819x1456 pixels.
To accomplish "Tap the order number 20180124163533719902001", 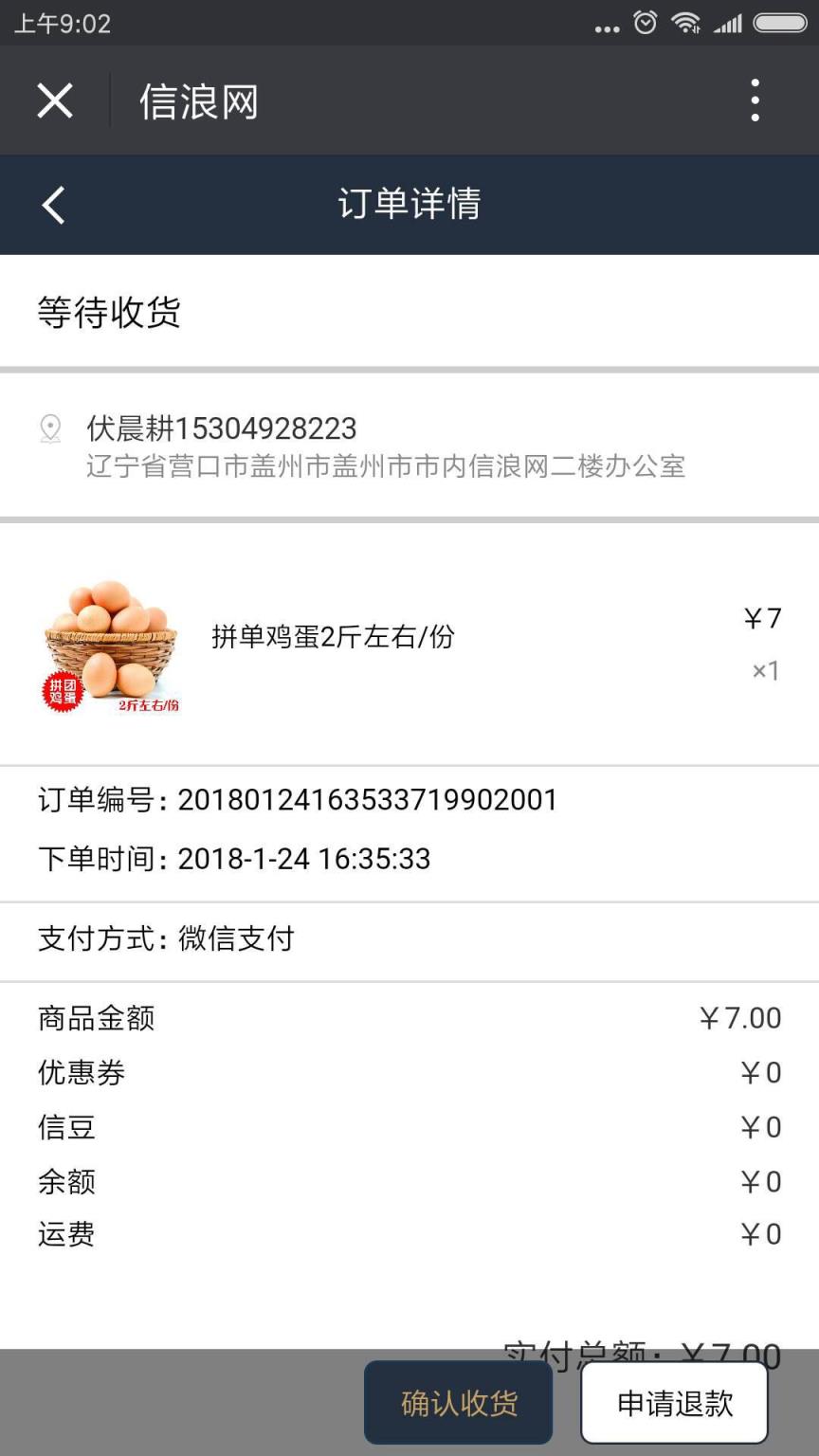I will pyautogui.click(x=368, y=800).
